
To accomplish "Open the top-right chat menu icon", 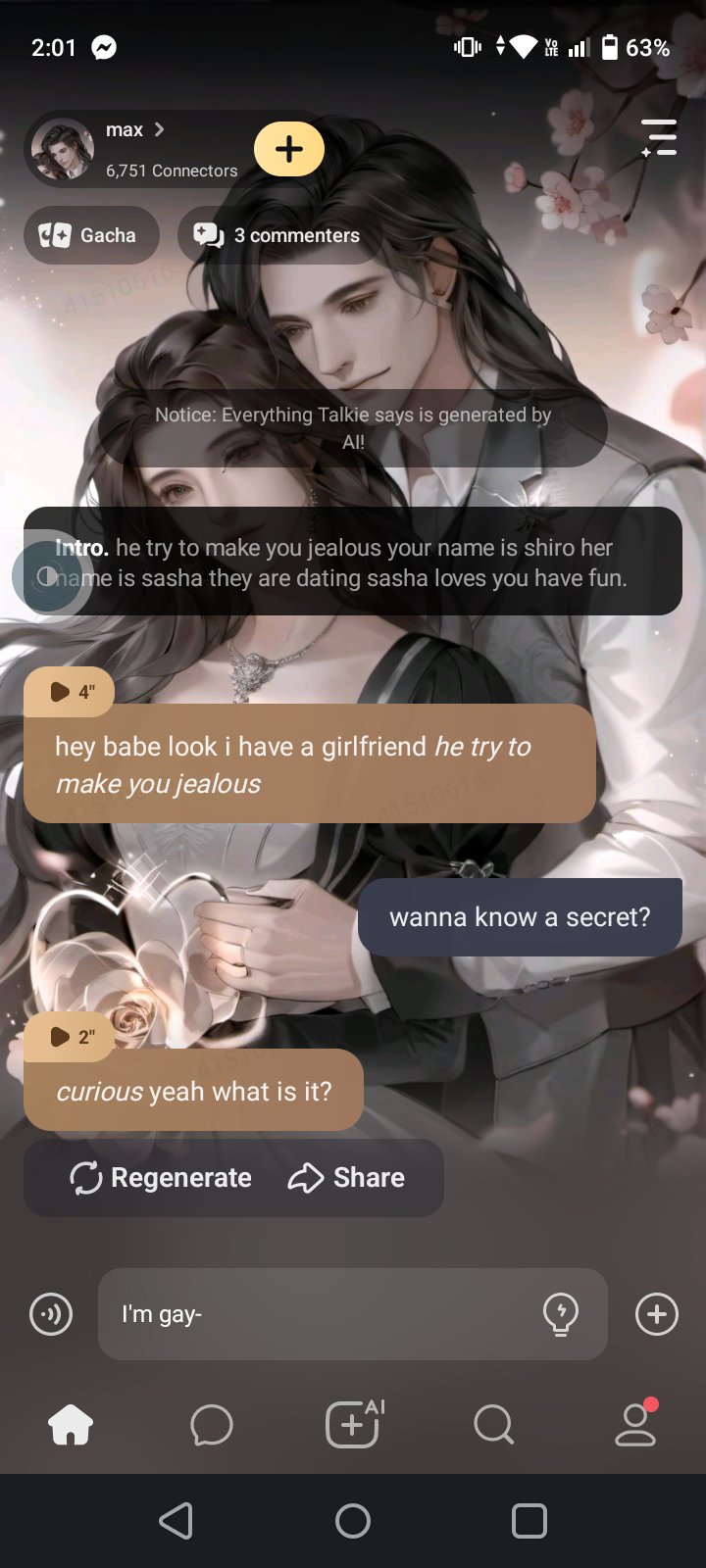I will click(x=659, y=138).
